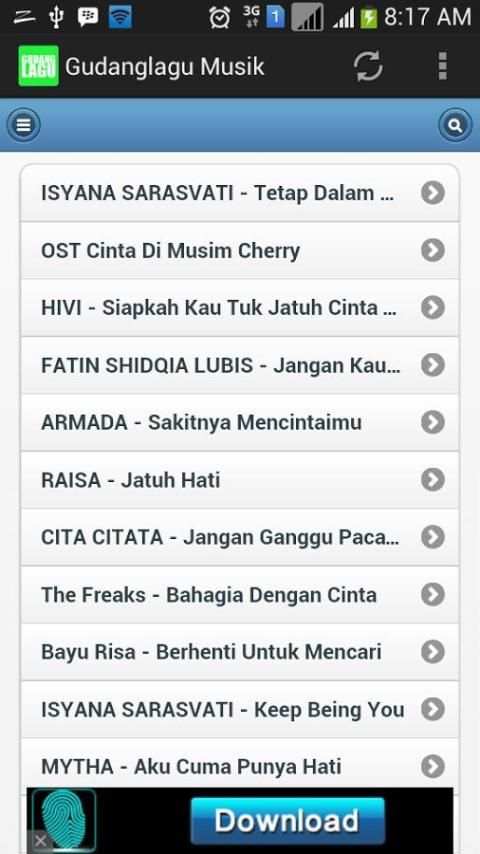Choose ARMADA - Sakitnya Mencintaimu
The image size is (480, 854).
[240, 423]
